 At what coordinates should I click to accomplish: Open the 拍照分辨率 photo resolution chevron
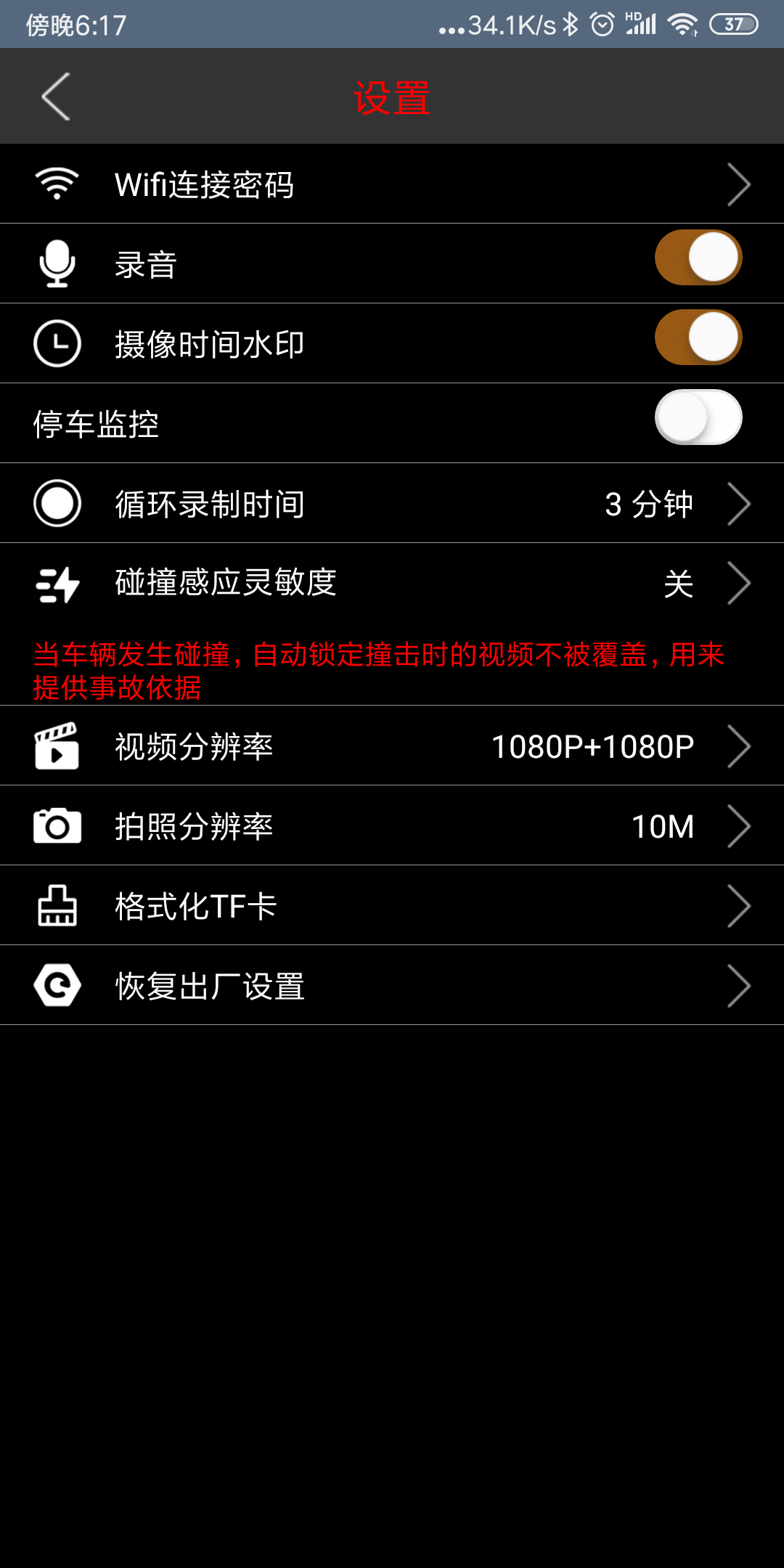pos(740,825)
